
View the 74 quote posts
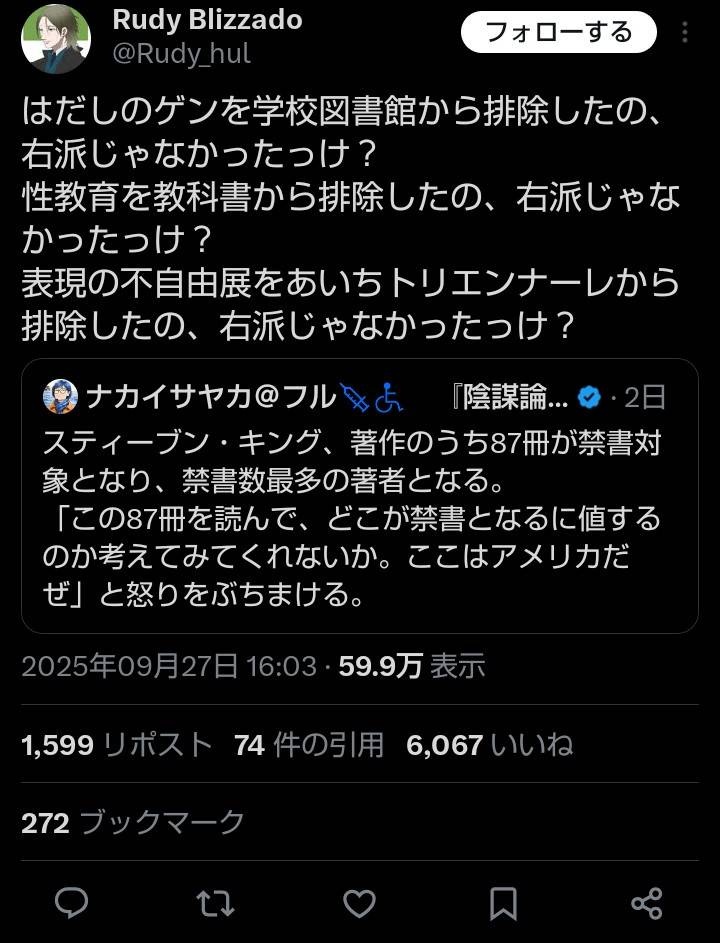309,744
